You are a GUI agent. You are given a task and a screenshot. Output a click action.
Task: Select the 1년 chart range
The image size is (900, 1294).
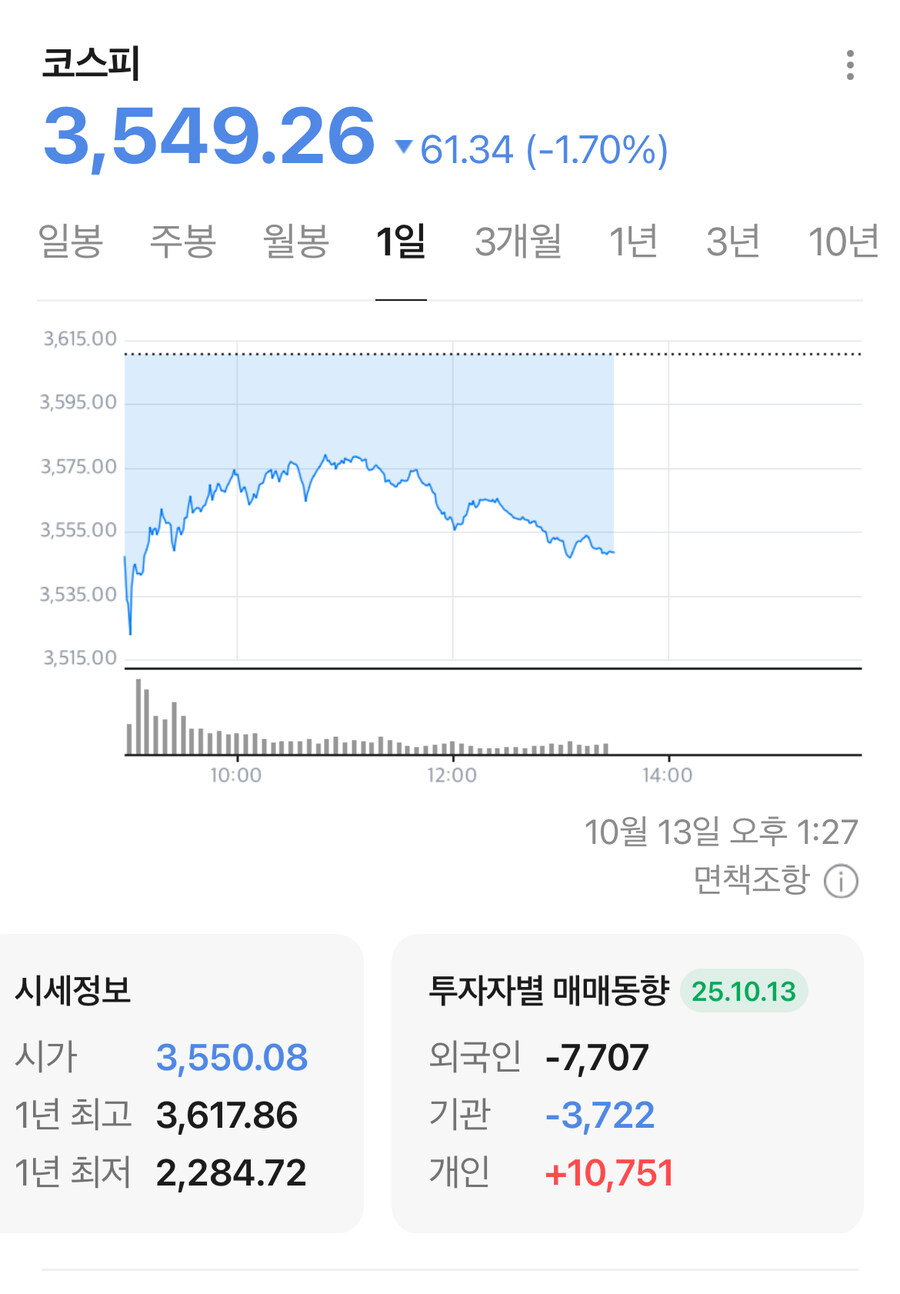[634, 242]
